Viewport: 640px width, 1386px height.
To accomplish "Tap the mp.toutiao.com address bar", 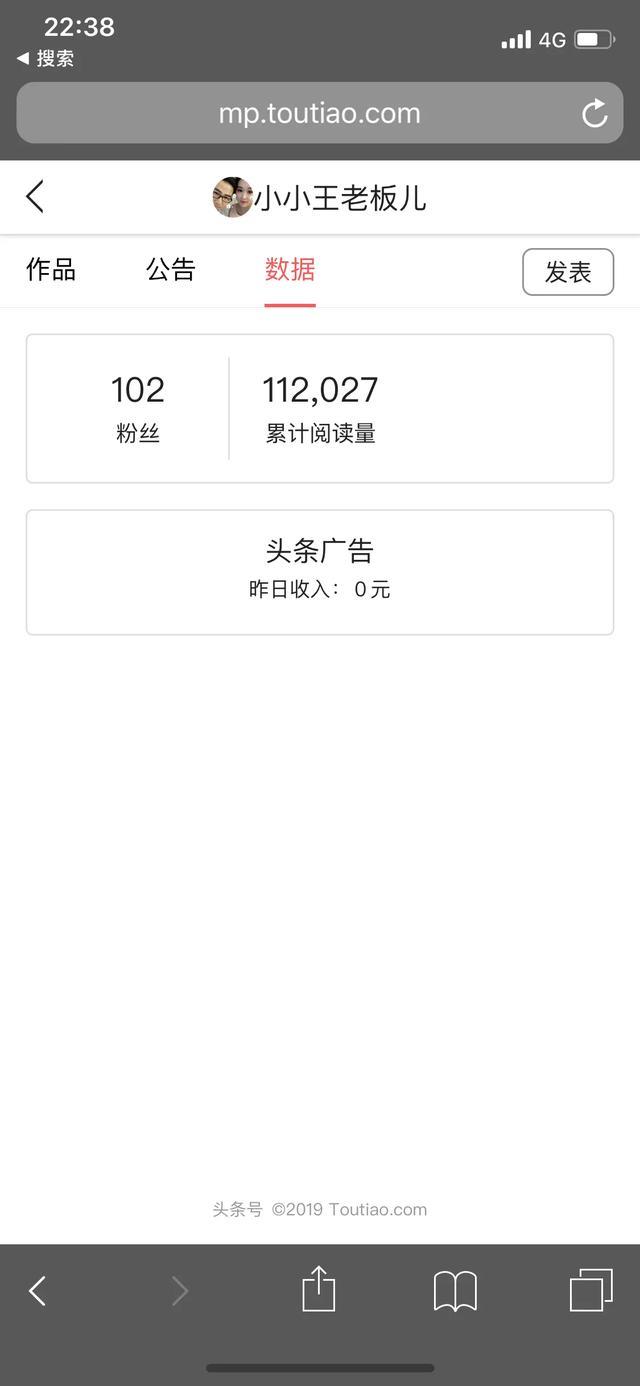I will pyautogui.click(x=320, y=113).
